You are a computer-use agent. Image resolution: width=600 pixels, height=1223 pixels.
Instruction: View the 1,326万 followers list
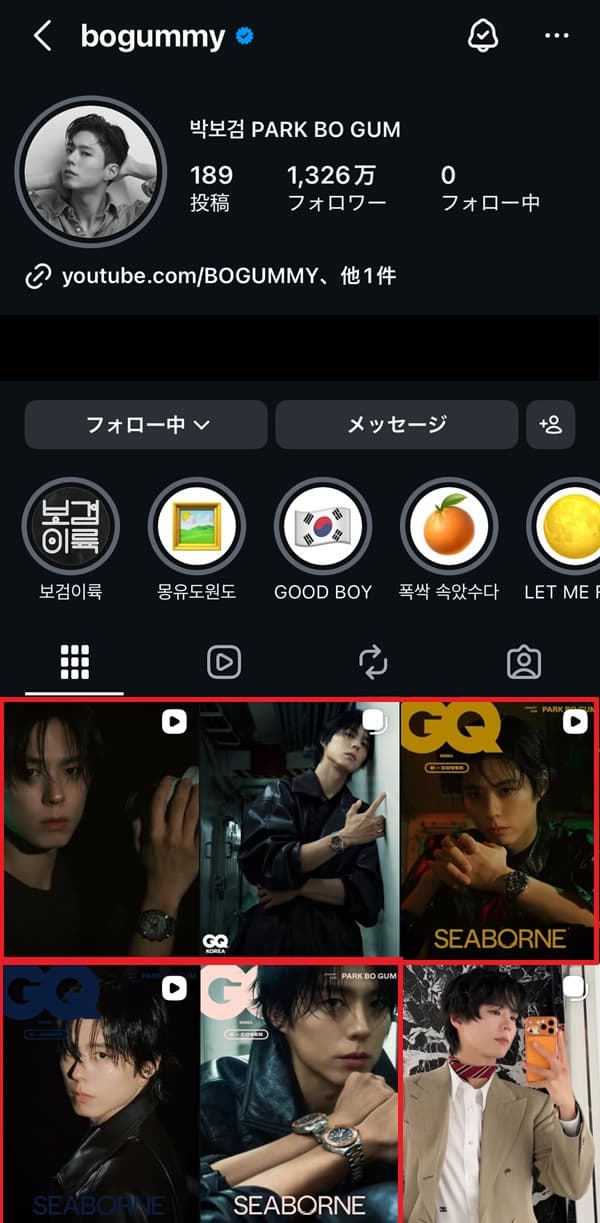point(331,188)
